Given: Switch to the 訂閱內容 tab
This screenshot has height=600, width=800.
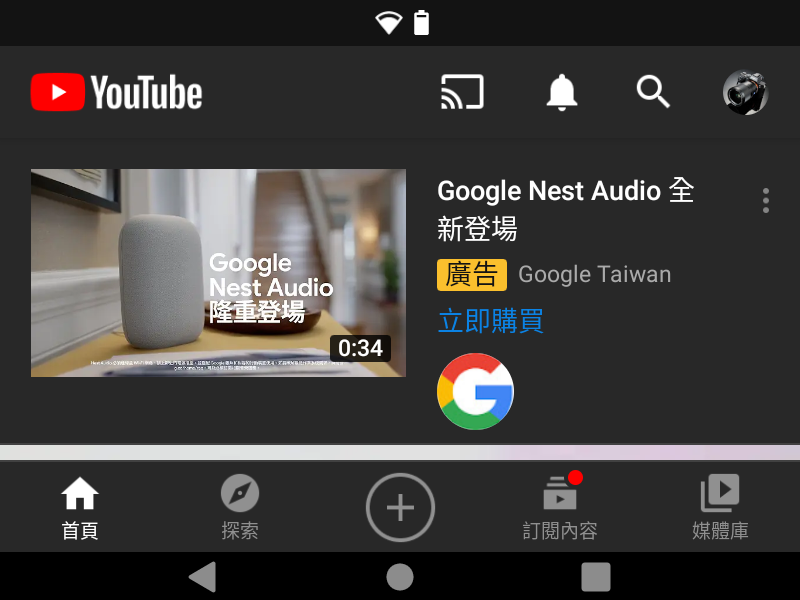Looking at the screenshot, I should pyautogui.click(x=560, y=507).
